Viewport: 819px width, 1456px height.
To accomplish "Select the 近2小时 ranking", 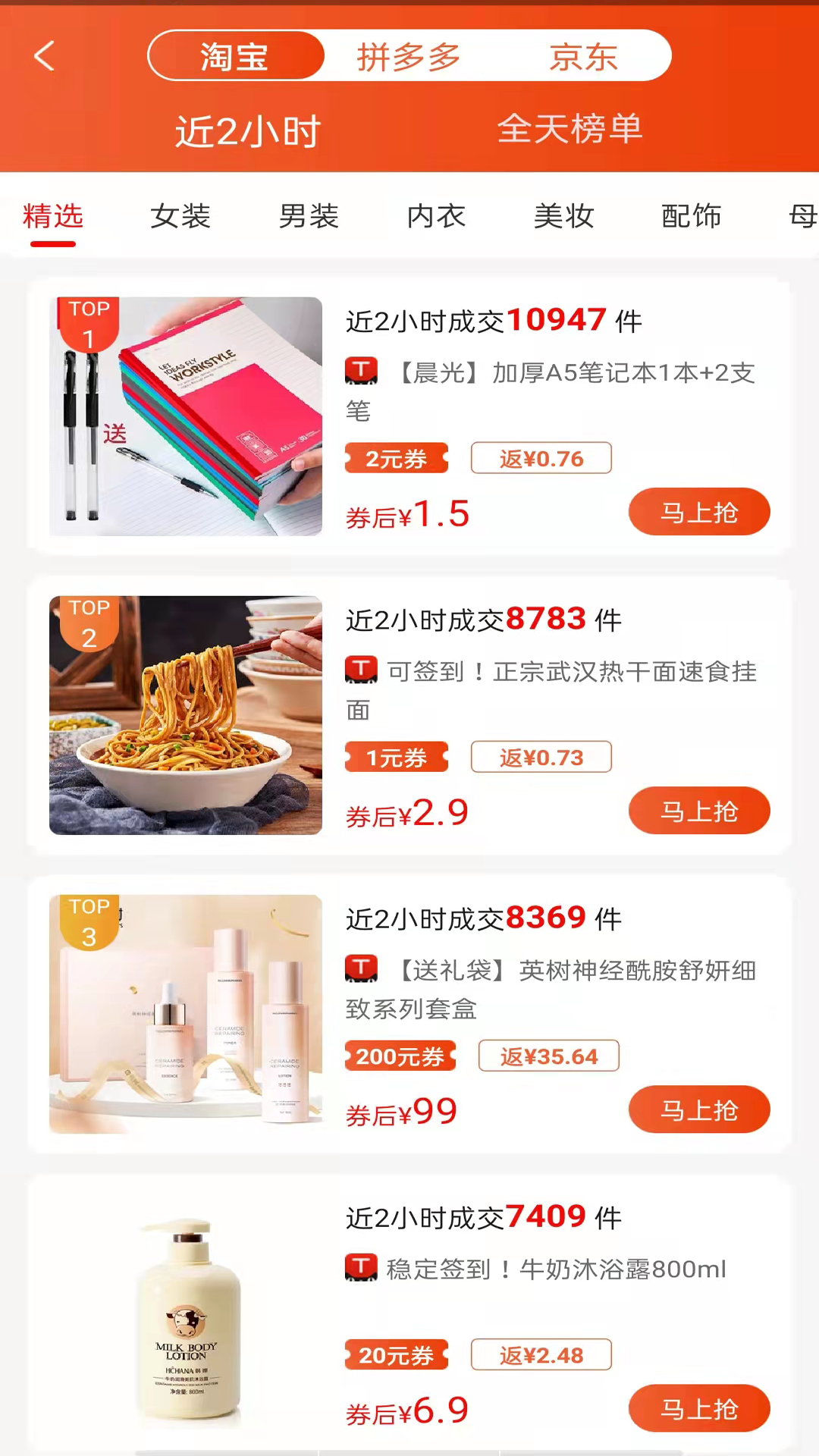I will [248, 131].
